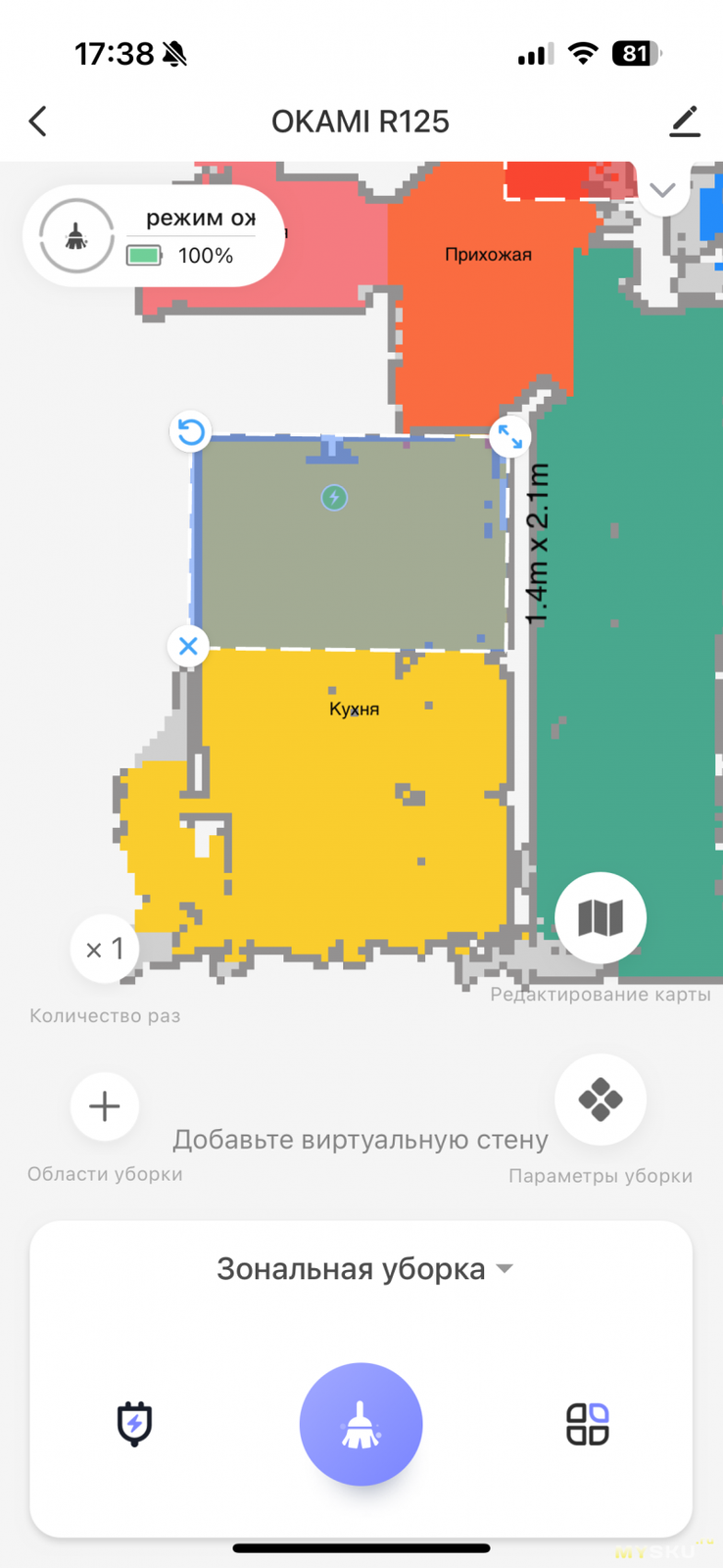Delete the selected cleaning zone

188,646
